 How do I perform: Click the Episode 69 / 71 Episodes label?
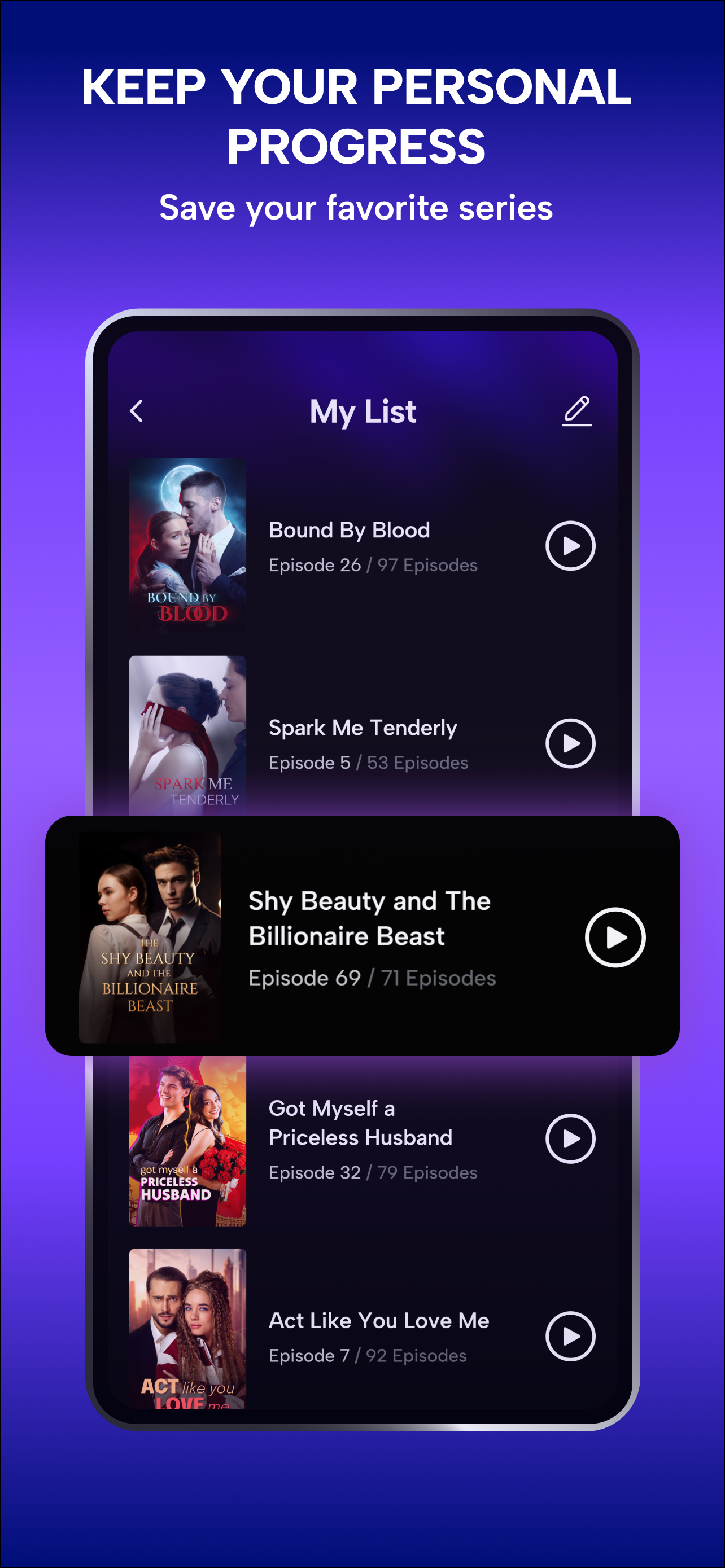372,978
